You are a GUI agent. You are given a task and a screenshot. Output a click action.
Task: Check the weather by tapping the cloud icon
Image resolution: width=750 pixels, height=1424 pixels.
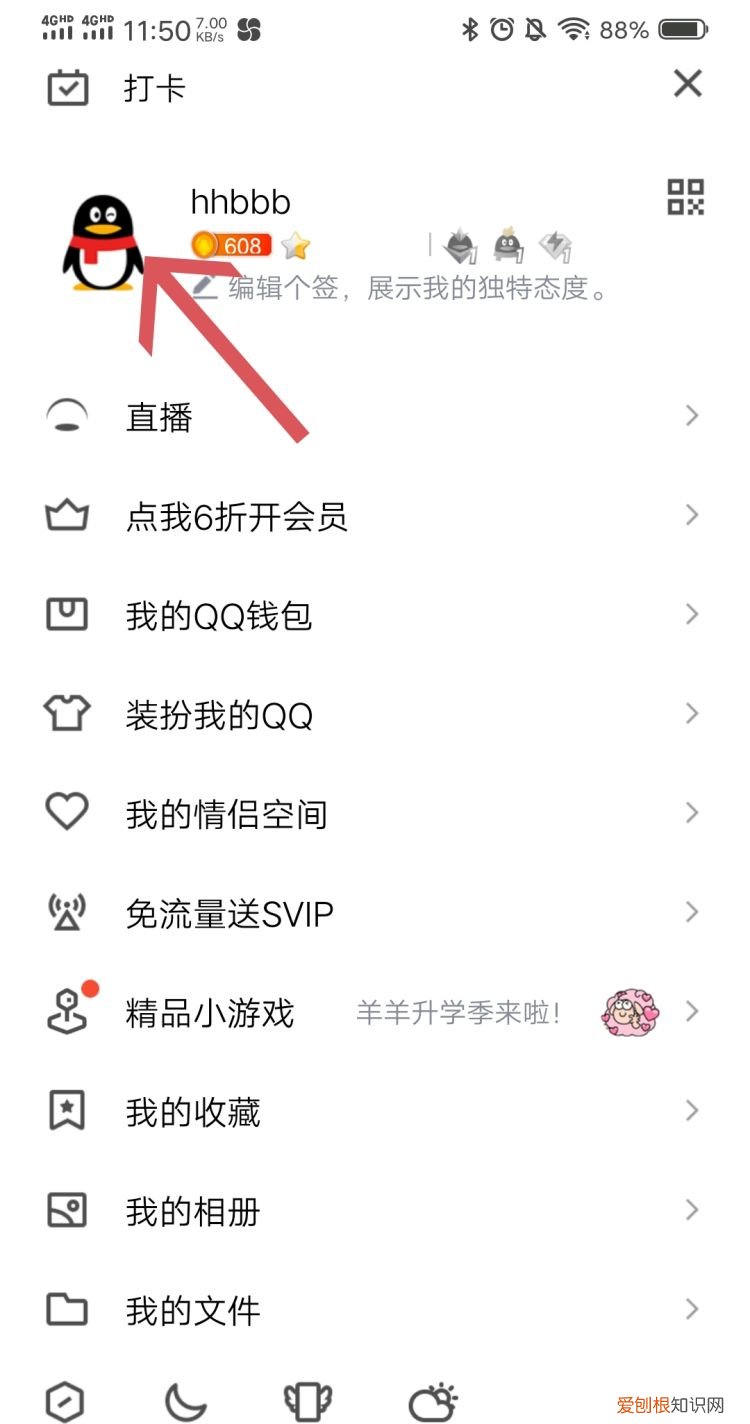coord(430,1400)
